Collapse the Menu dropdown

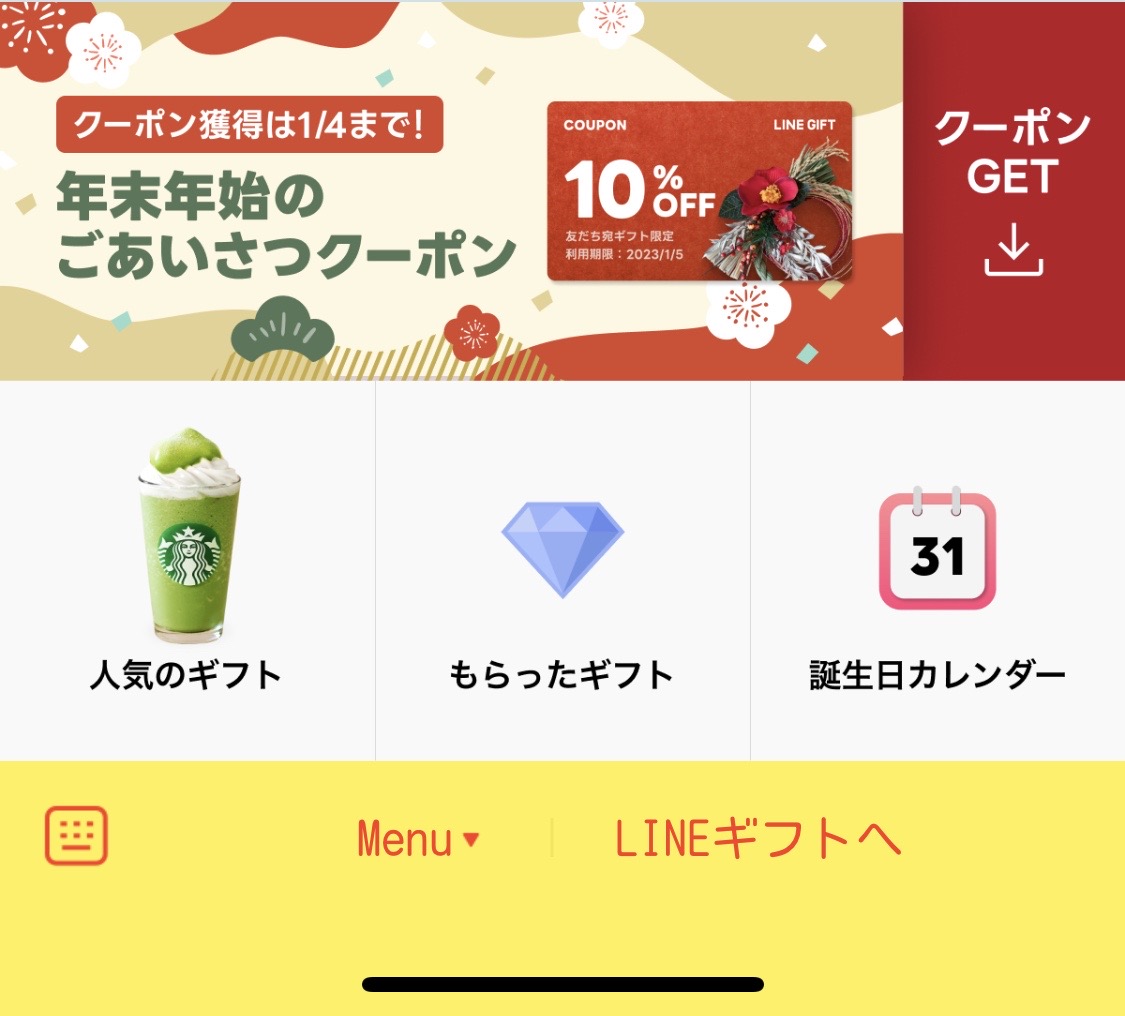coord(418,840)
